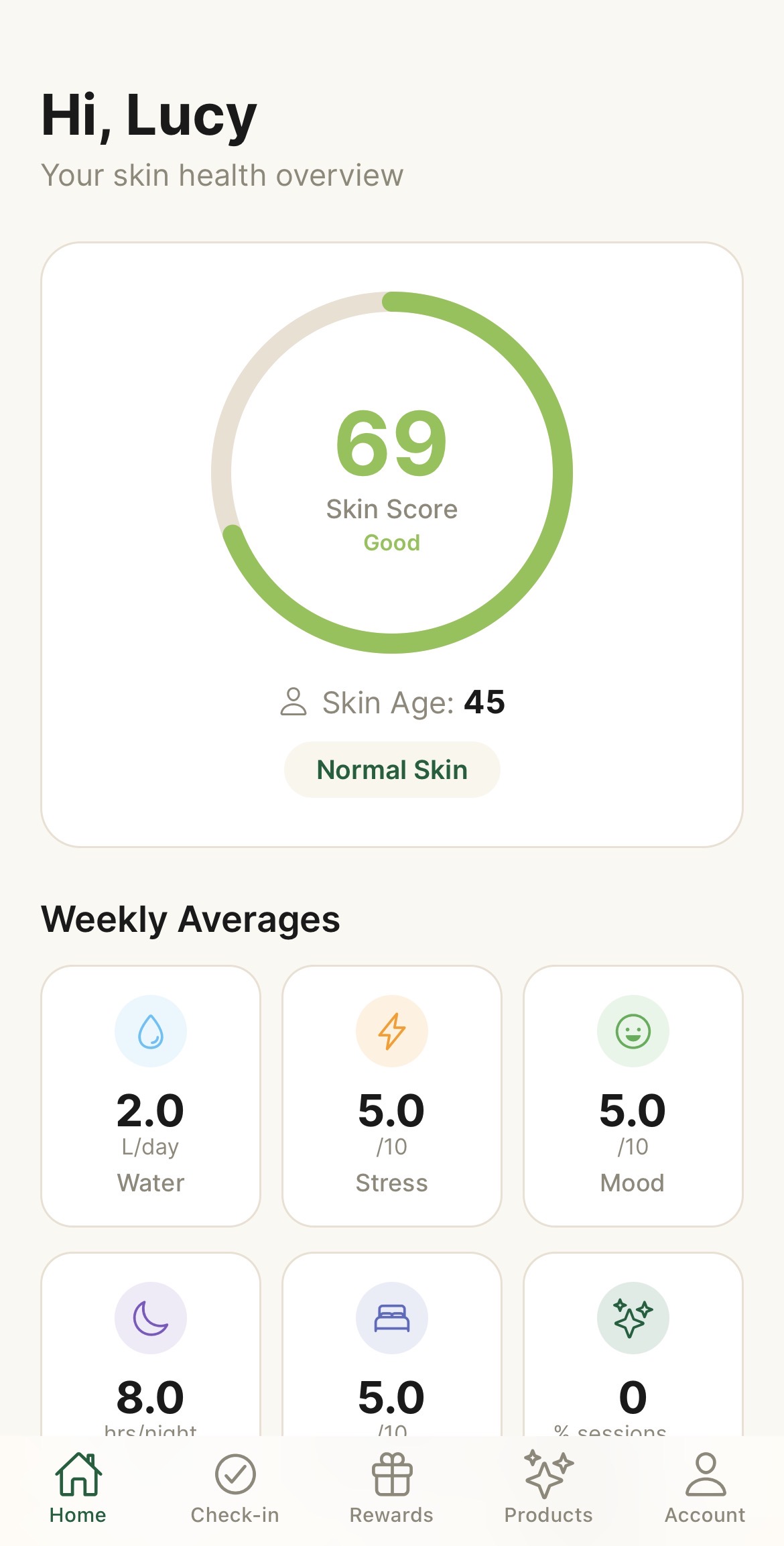
Task: Tap the Normal Skin badge
Action: 391,770
